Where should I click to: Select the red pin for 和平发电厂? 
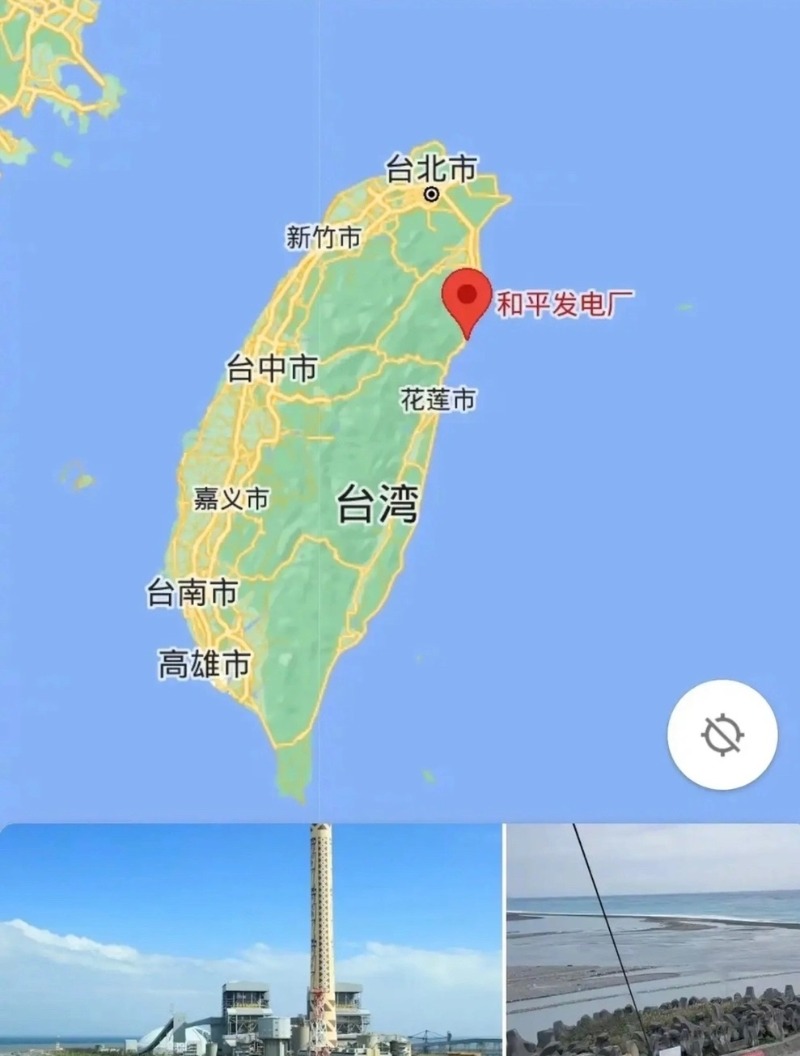[467, 297]
